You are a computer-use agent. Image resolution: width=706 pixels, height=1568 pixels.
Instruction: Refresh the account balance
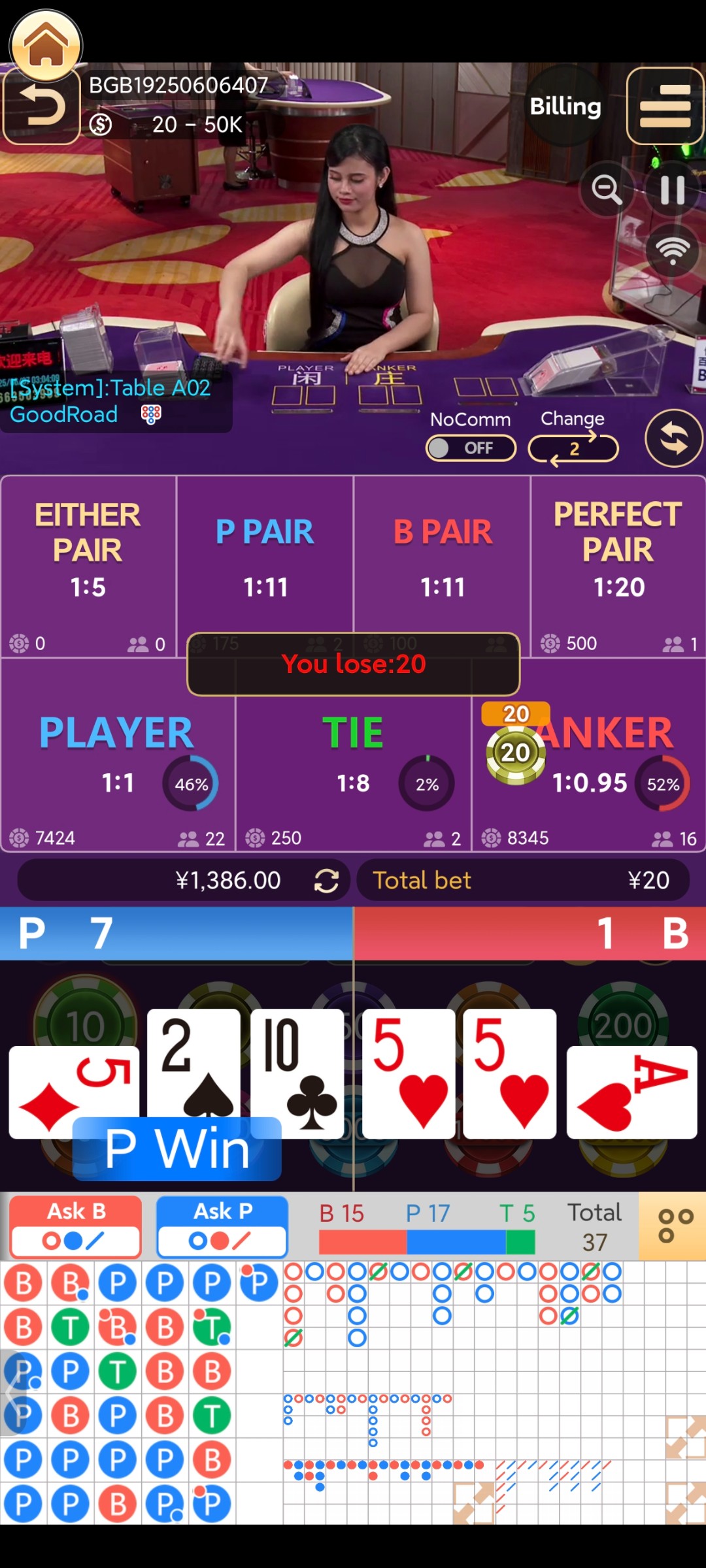(326, 881)
